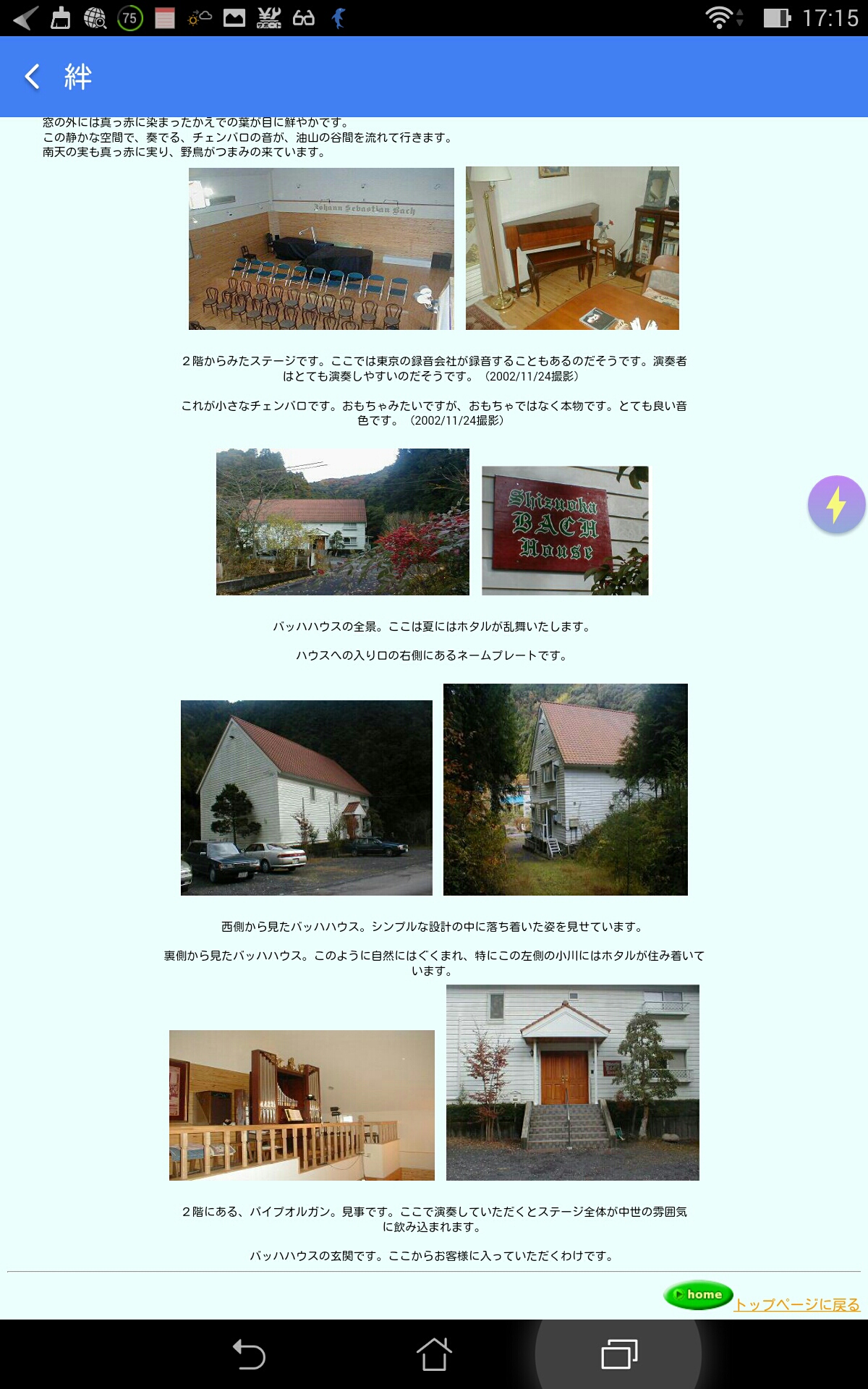This screenshot has width=868, height=1389.
Task: Open the トップページに戻る link
Action: click(x=797, y=1304)
